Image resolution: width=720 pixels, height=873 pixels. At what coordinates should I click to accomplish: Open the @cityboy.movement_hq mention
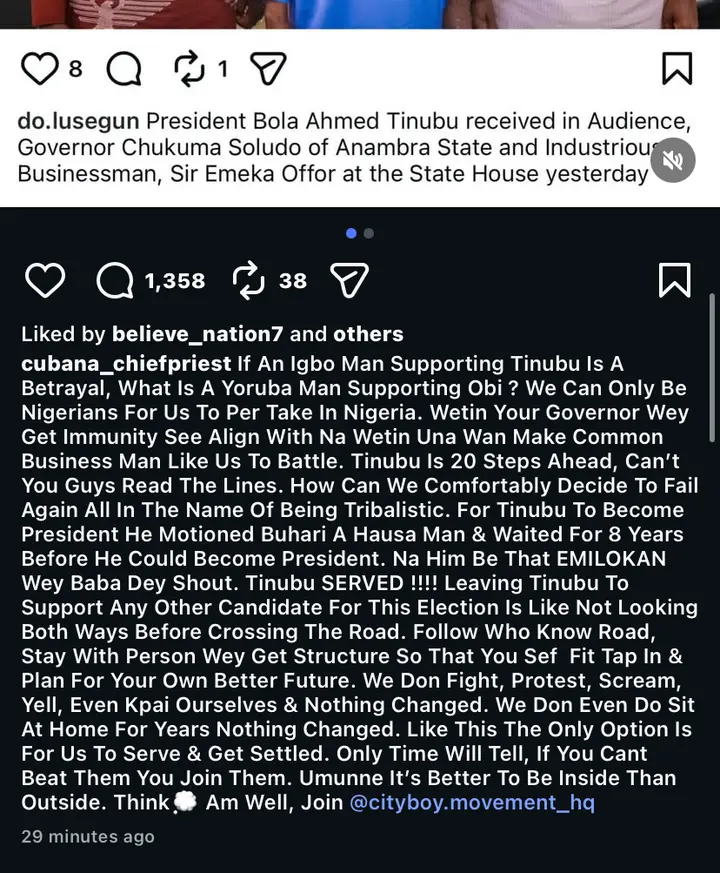point(472,802)
